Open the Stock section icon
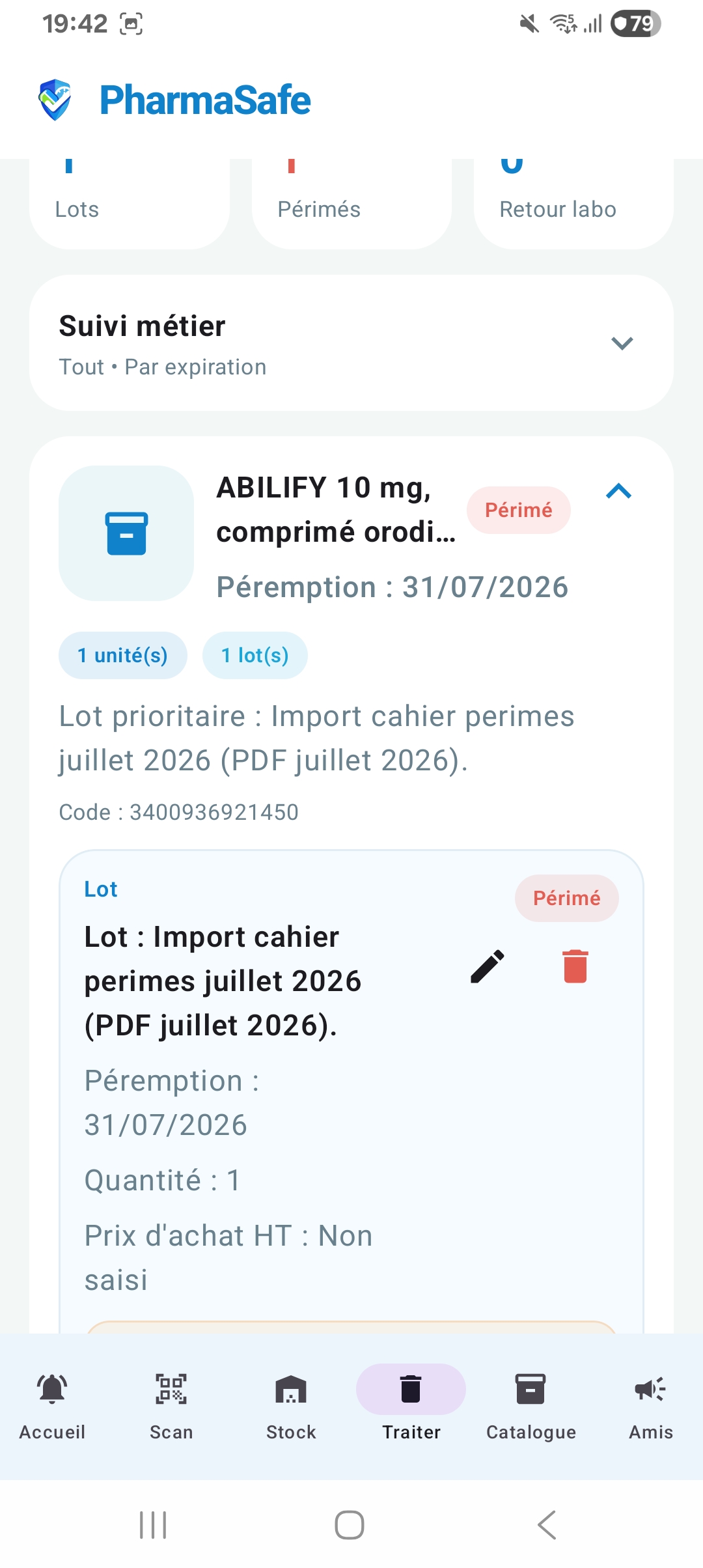The width and height of the screenshot is (703, 1568). pyautogui.click(x=291, y=1389)
